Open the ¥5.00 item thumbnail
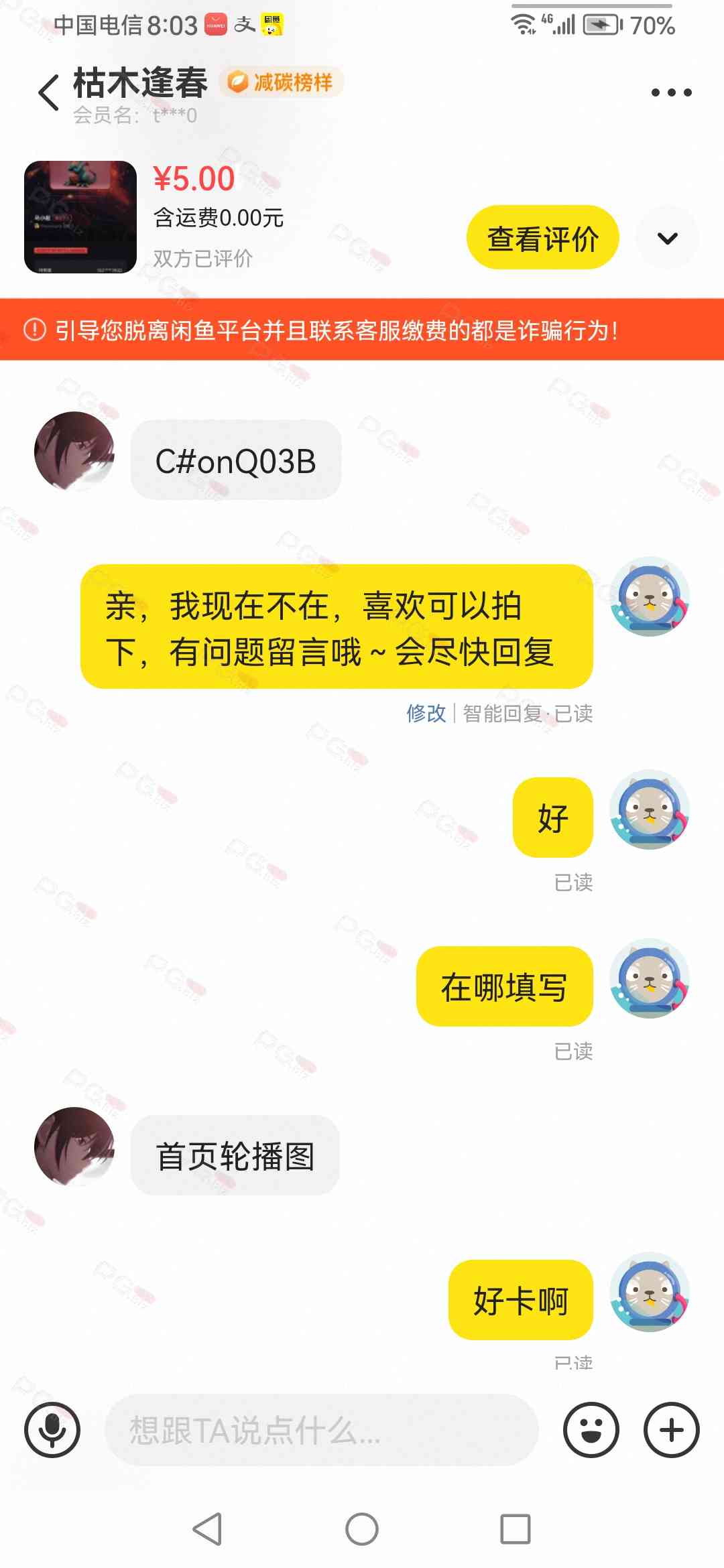This screenshot has width=724, height=1568. [x=80, y=217]
